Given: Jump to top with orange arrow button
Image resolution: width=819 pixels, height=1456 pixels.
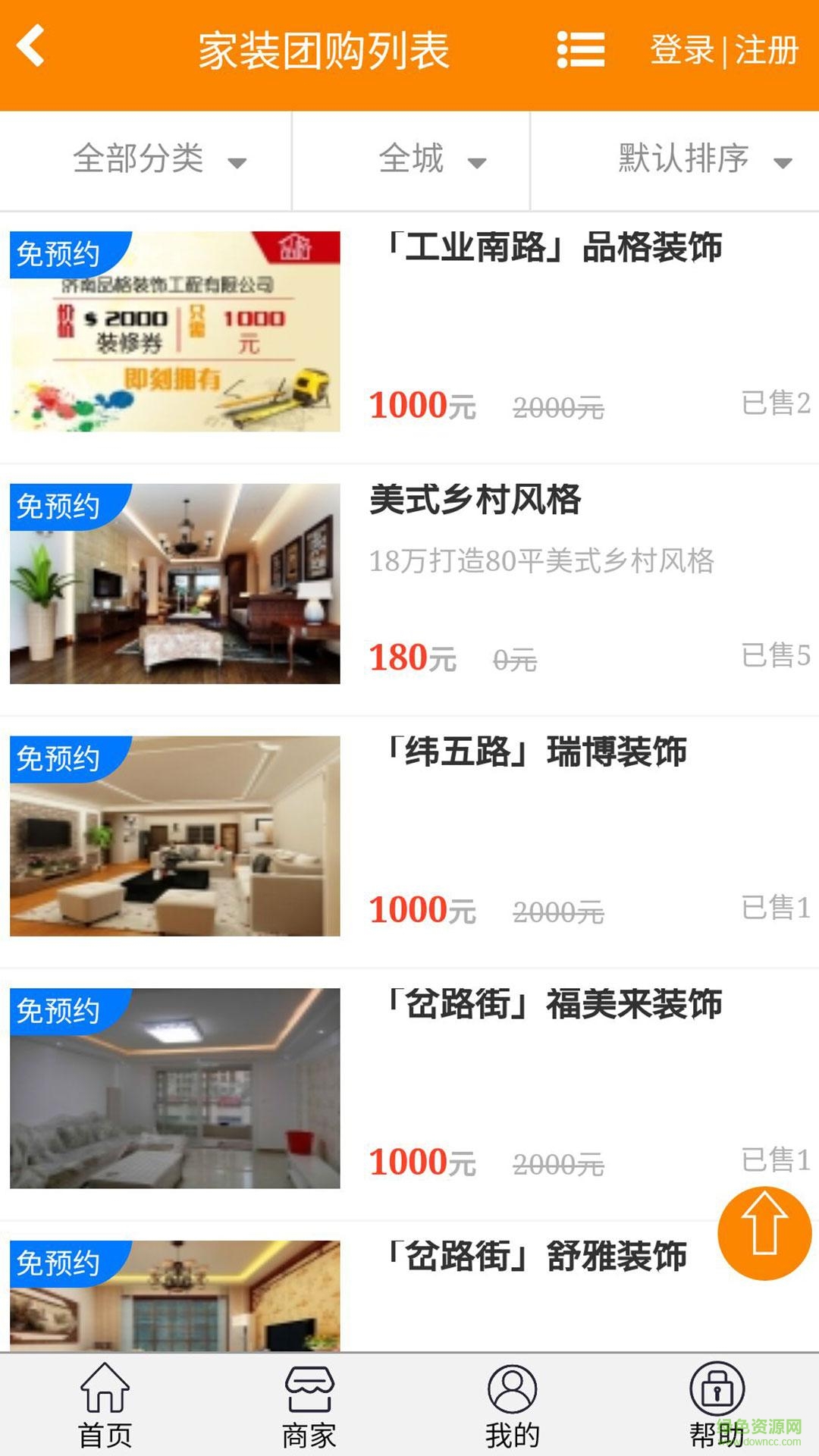Looking at the screenshot, I should [764, 1233].
